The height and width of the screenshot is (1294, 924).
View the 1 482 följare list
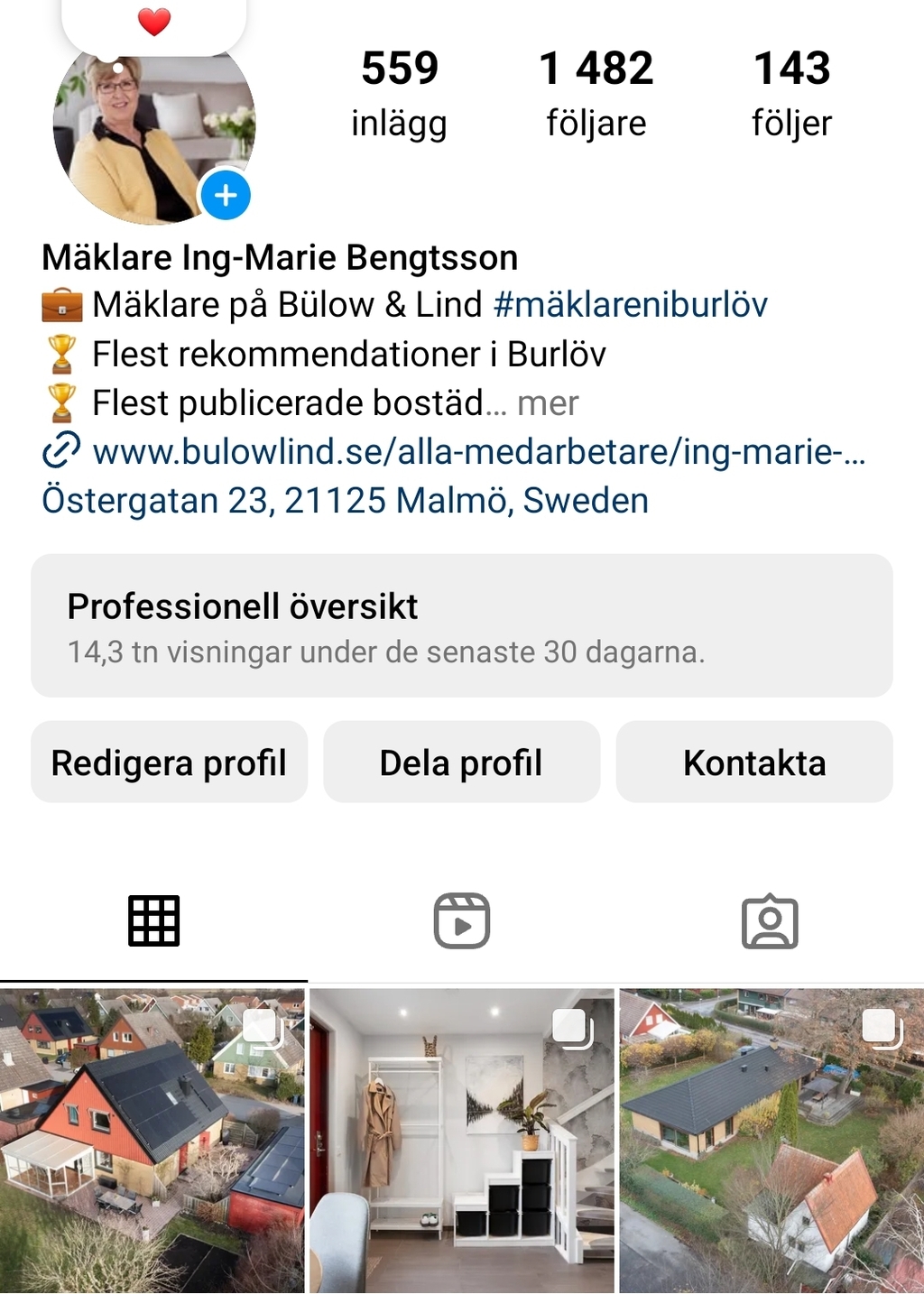pyautogui.click(x=596, y=93)
